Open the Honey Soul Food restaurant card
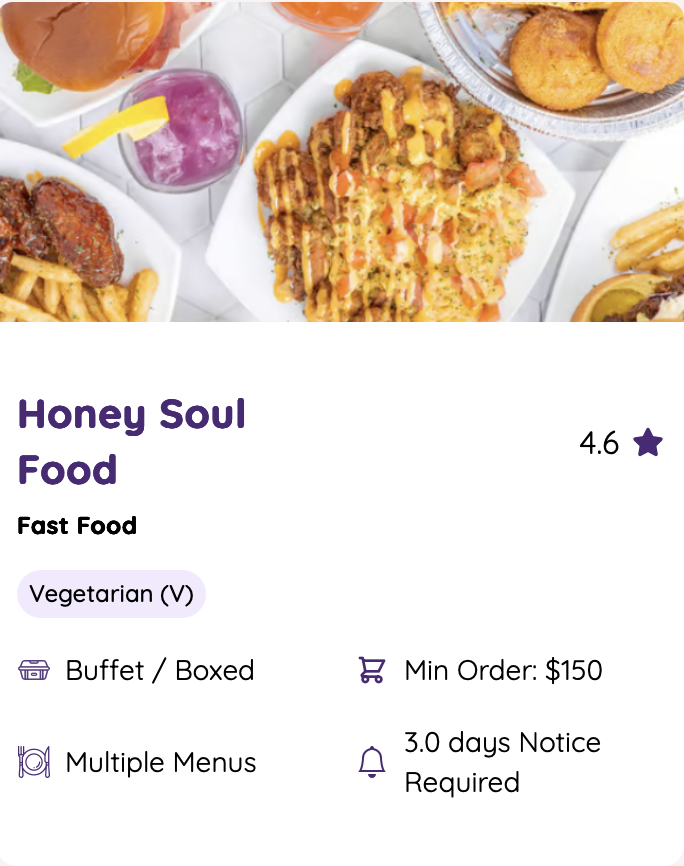The width and height of the screenshot is (684, 866). pyautogui.click(x=132, y=441)
